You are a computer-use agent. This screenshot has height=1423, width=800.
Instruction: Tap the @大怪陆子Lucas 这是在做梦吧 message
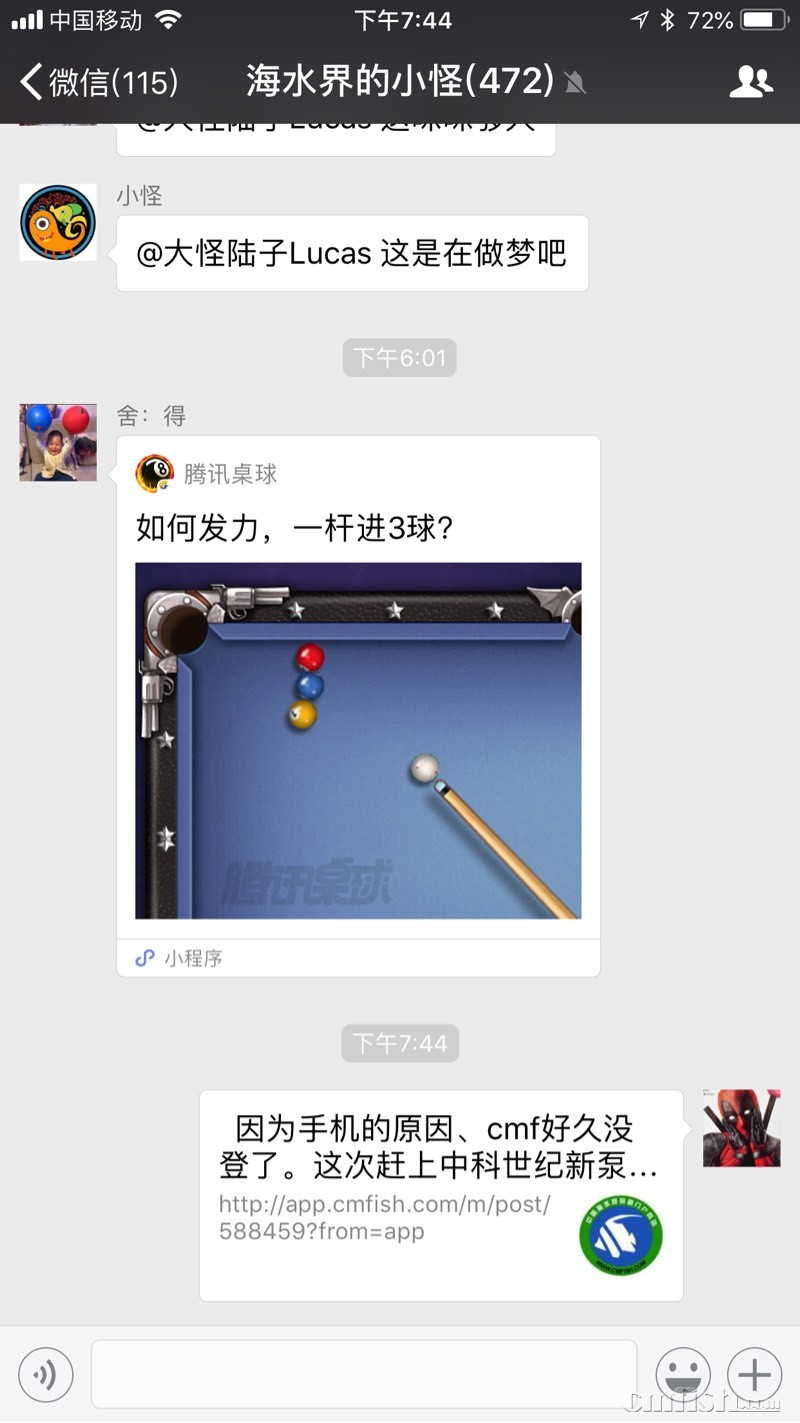352,254
